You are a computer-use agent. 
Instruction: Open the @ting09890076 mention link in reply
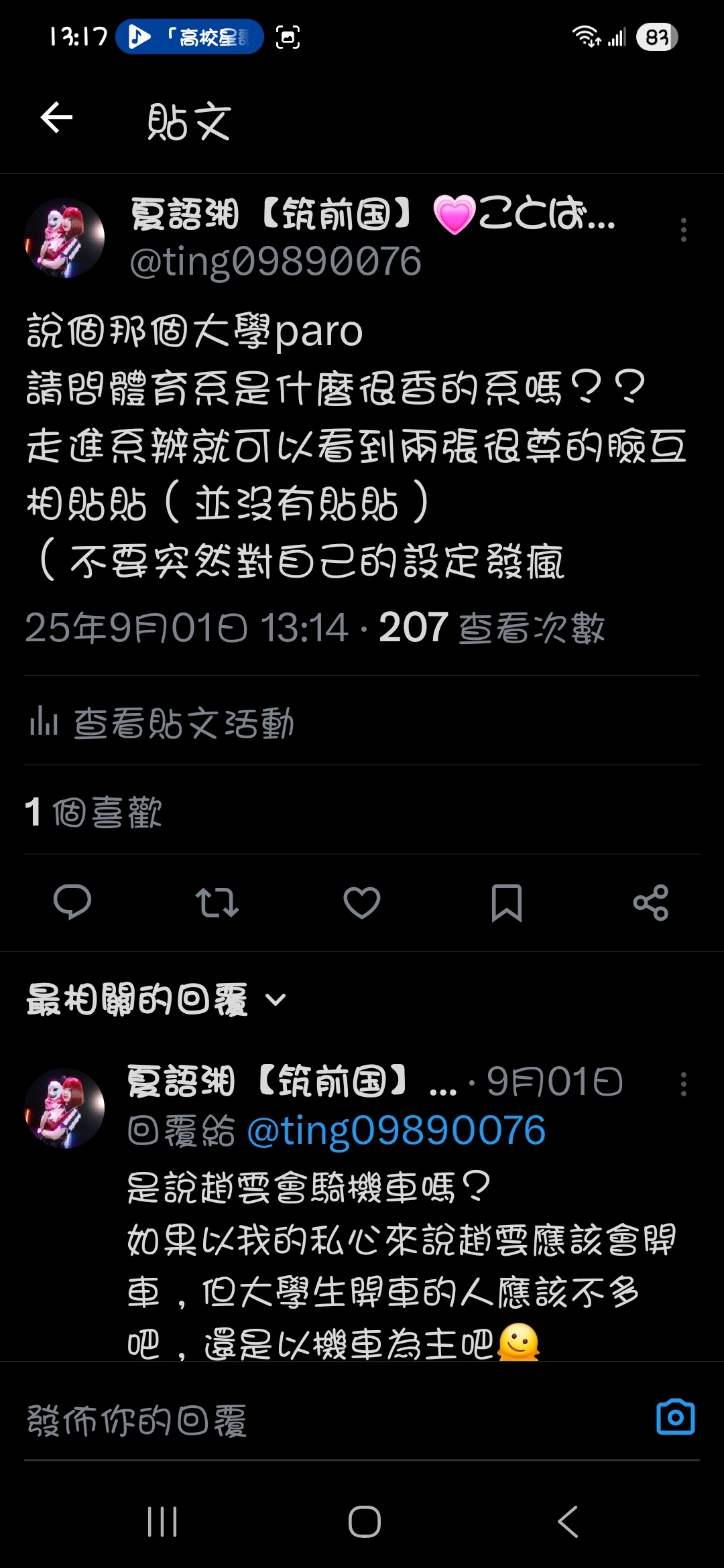[396, 1131]
